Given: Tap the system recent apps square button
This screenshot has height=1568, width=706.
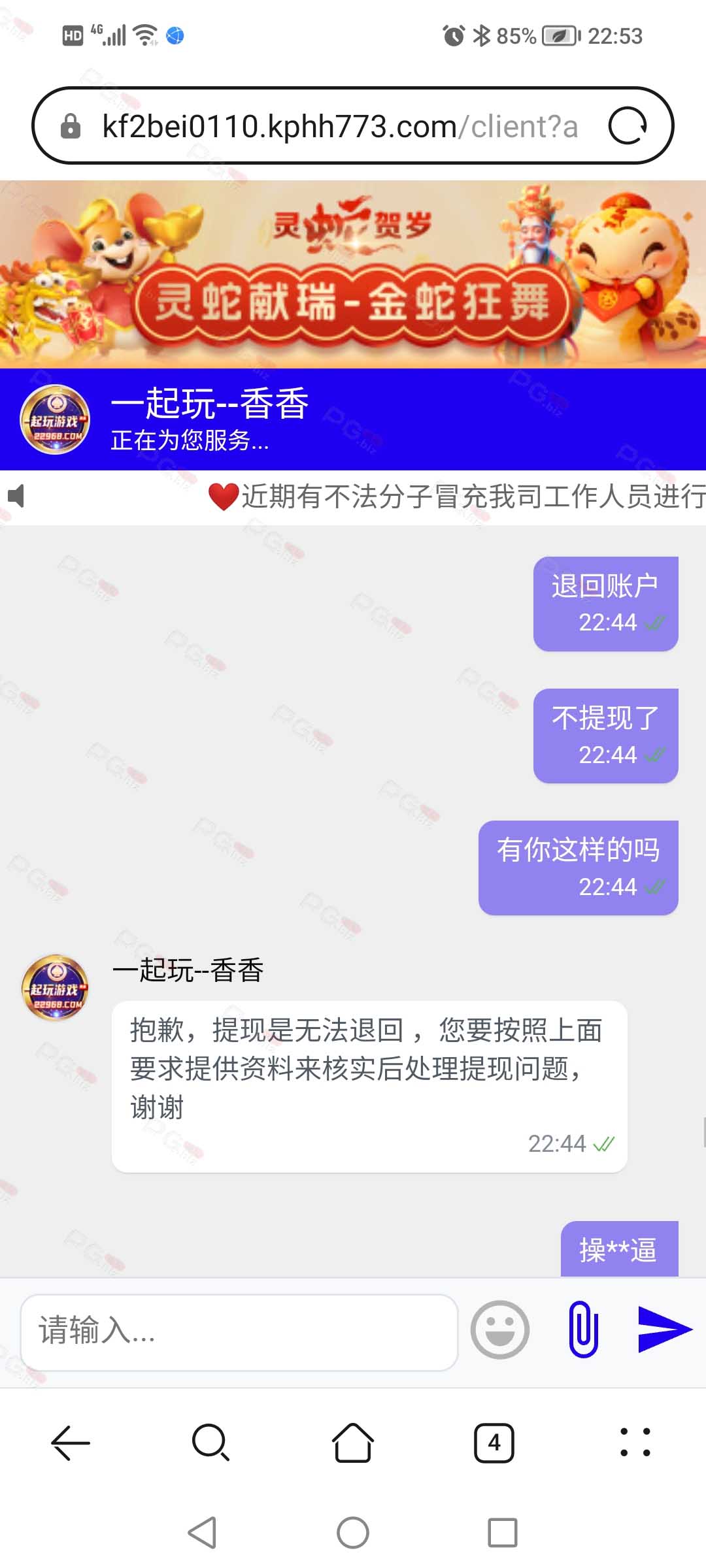Looking at the screenshot, I should point(503,1532).
